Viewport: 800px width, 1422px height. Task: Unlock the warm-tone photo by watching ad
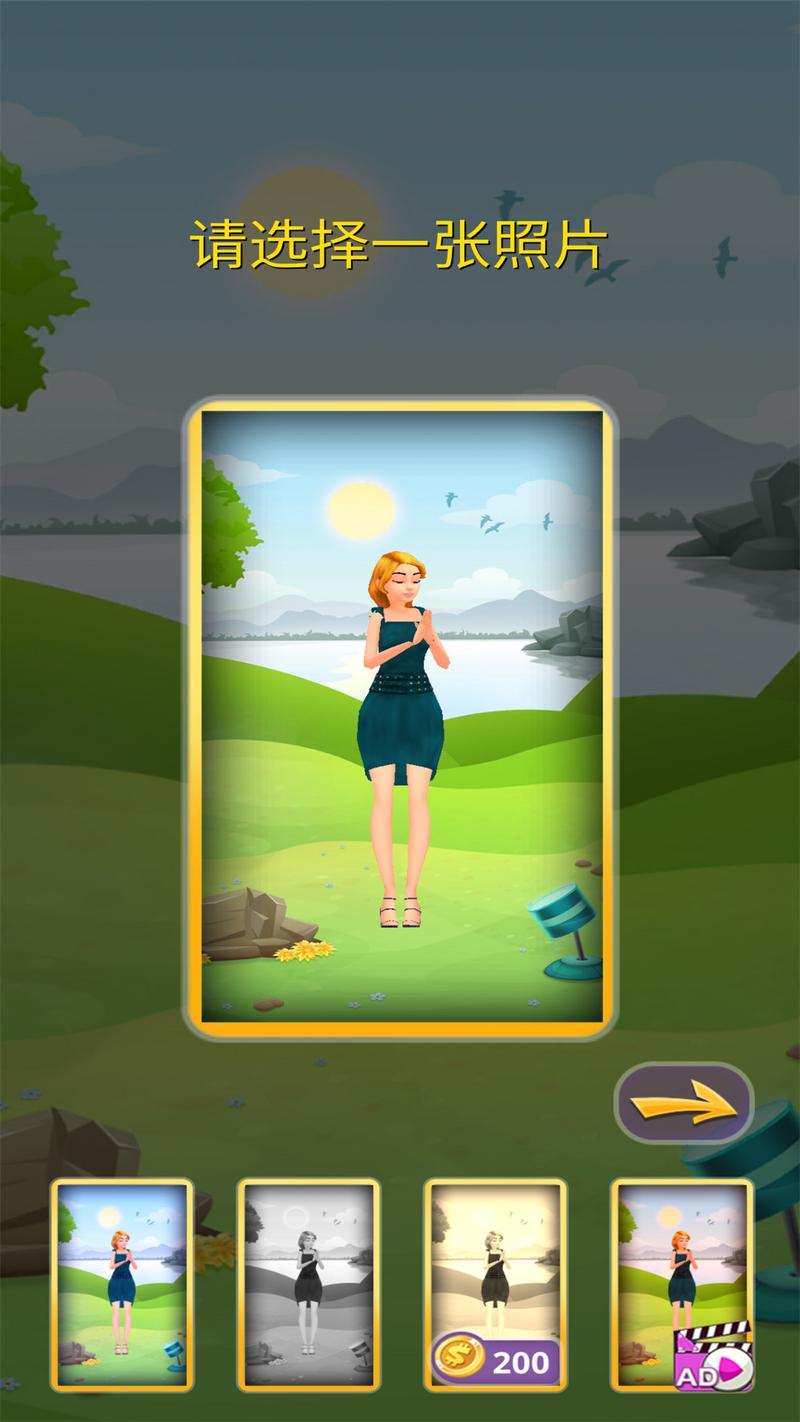(x=682, y=1284)
